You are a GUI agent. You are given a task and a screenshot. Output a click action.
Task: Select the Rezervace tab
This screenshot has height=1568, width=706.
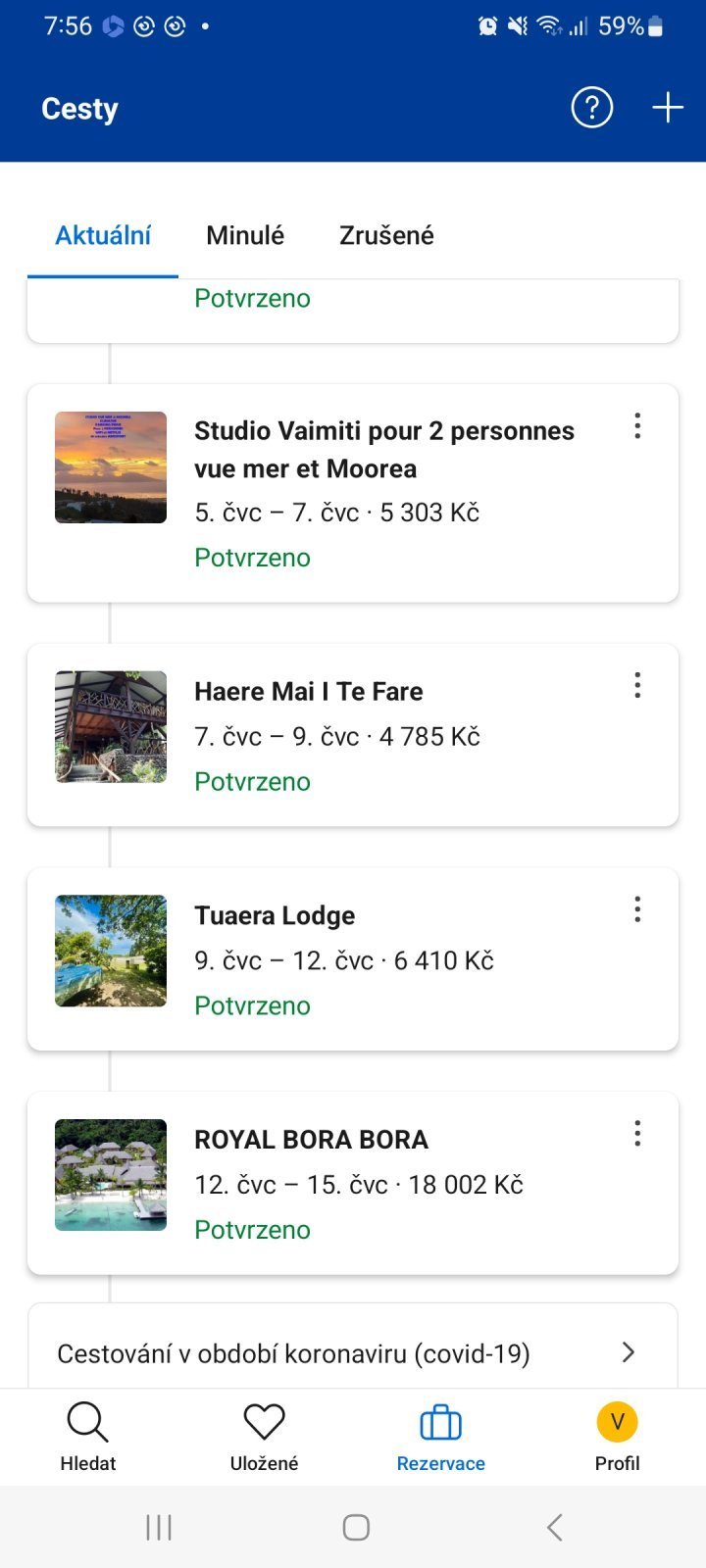click(x=440, y=1437)
